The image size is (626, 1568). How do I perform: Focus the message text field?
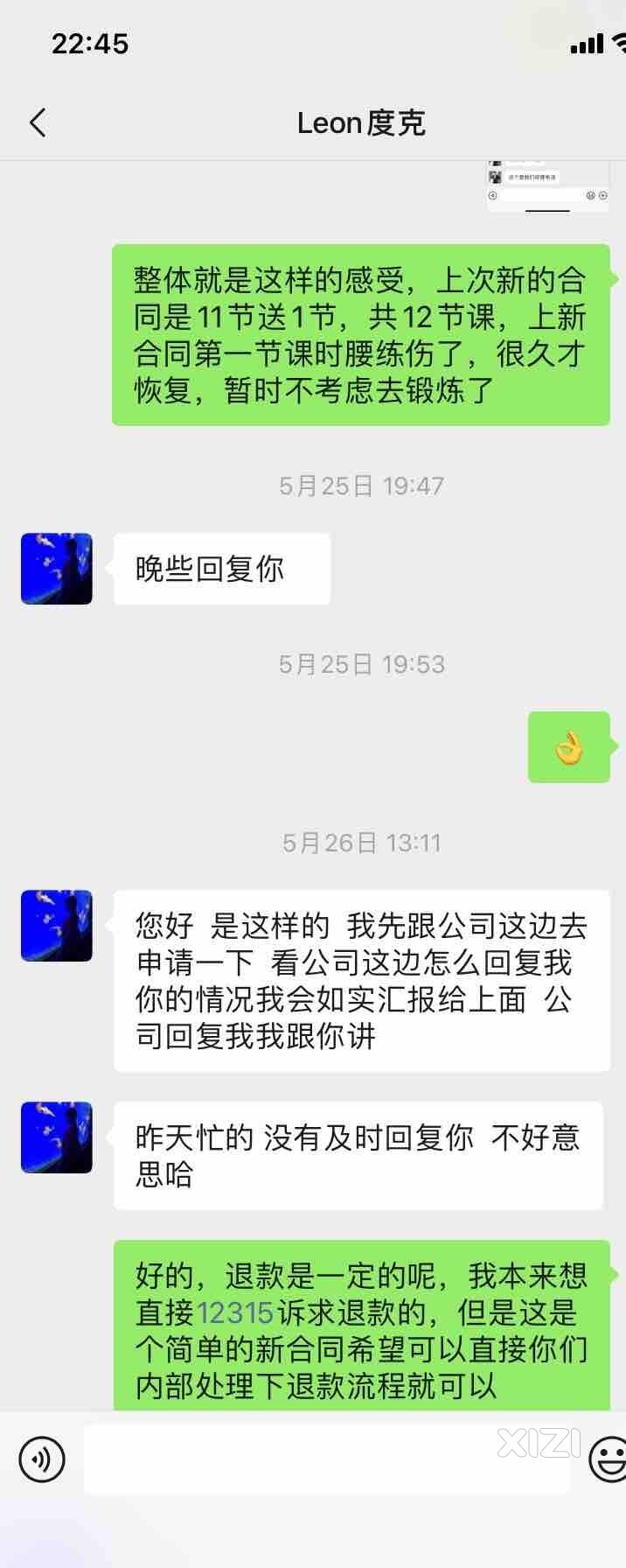click(326, 1459)
